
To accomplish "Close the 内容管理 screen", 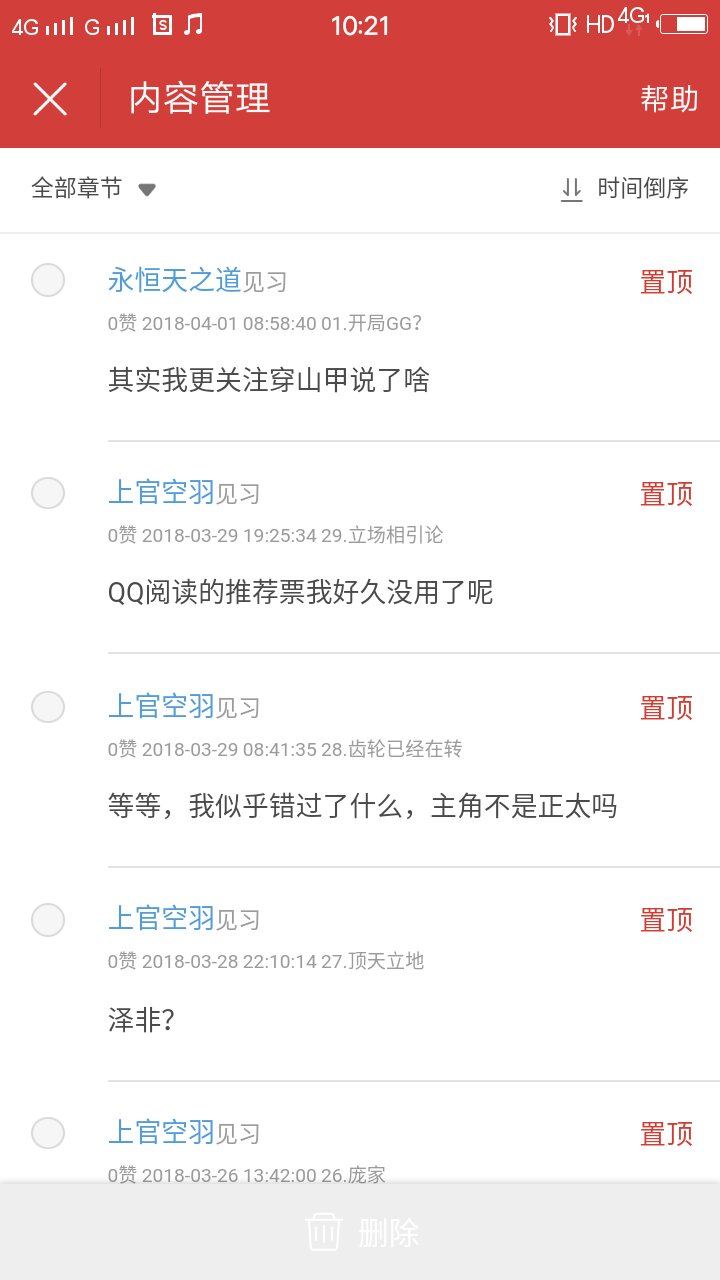I will pyautogui.click(x=50, y=99).
